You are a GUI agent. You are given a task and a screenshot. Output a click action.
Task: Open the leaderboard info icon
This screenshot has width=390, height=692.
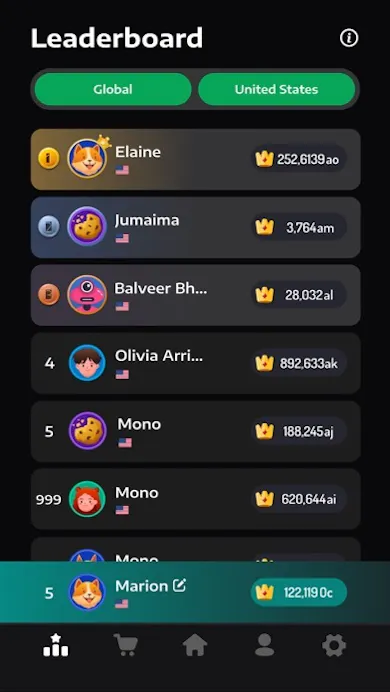349,38
